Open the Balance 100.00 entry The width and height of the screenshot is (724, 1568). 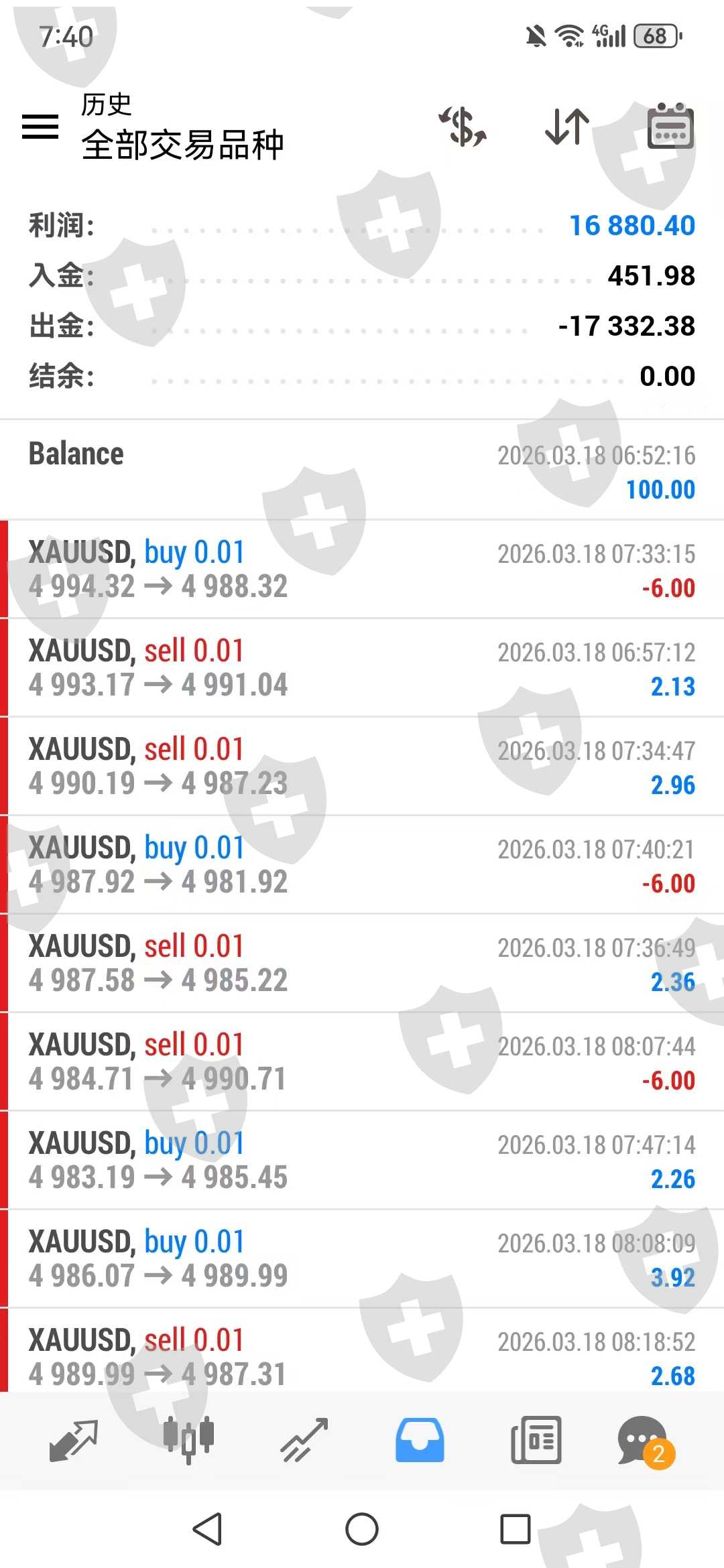pyautogui.click(x=362, y=470)
